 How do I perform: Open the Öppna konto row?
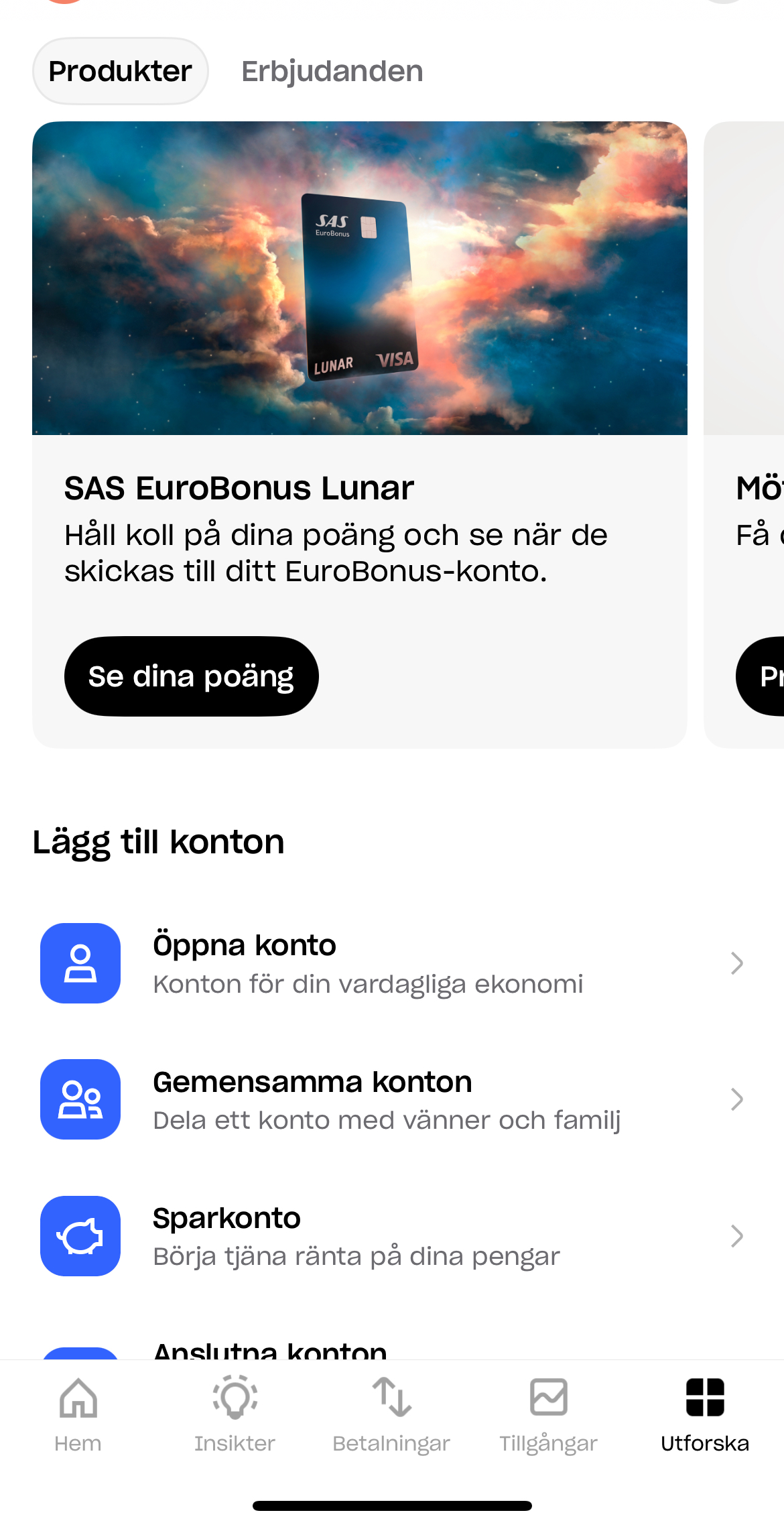pyautogui.click(x=392, y=963)
